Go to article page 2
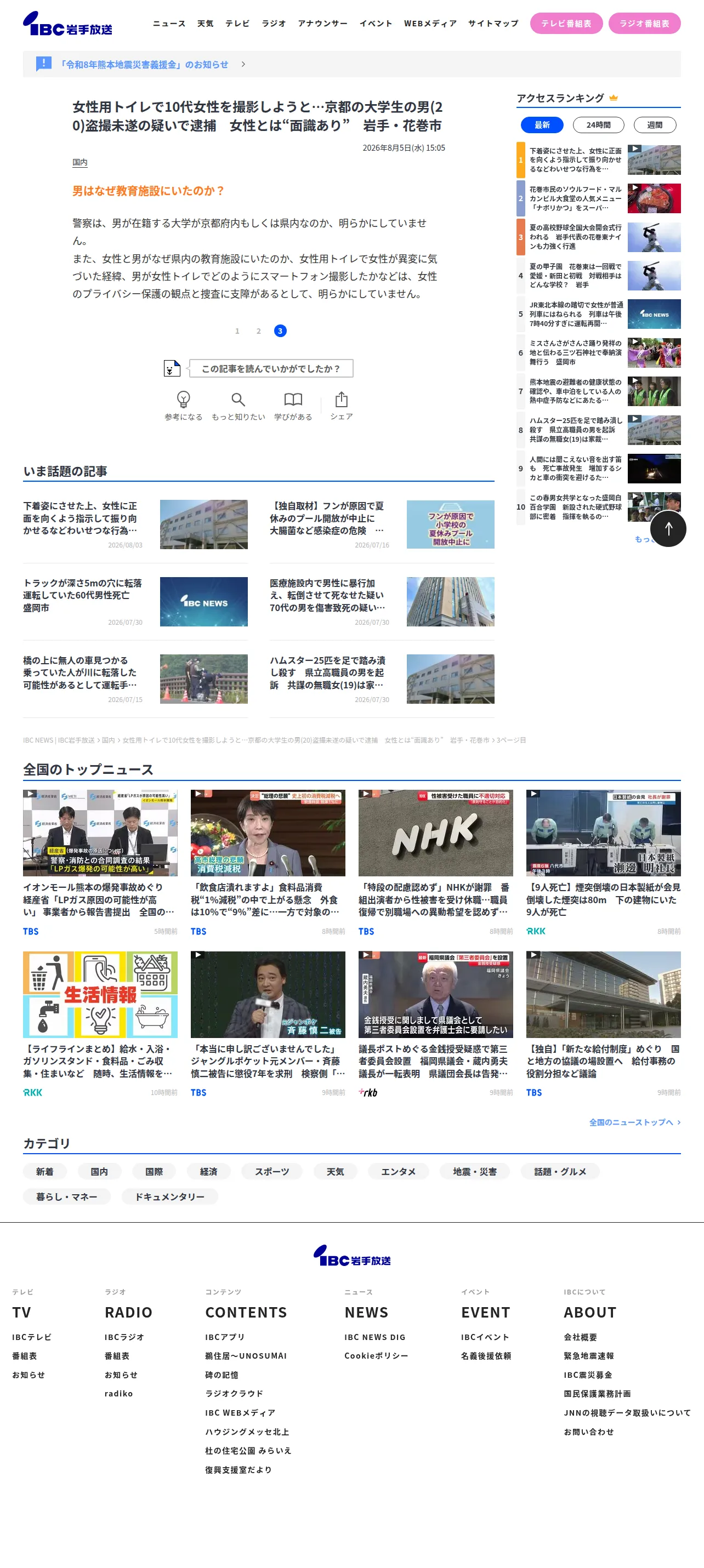Screen dimensions: 704x1568 tap(258, 331)
